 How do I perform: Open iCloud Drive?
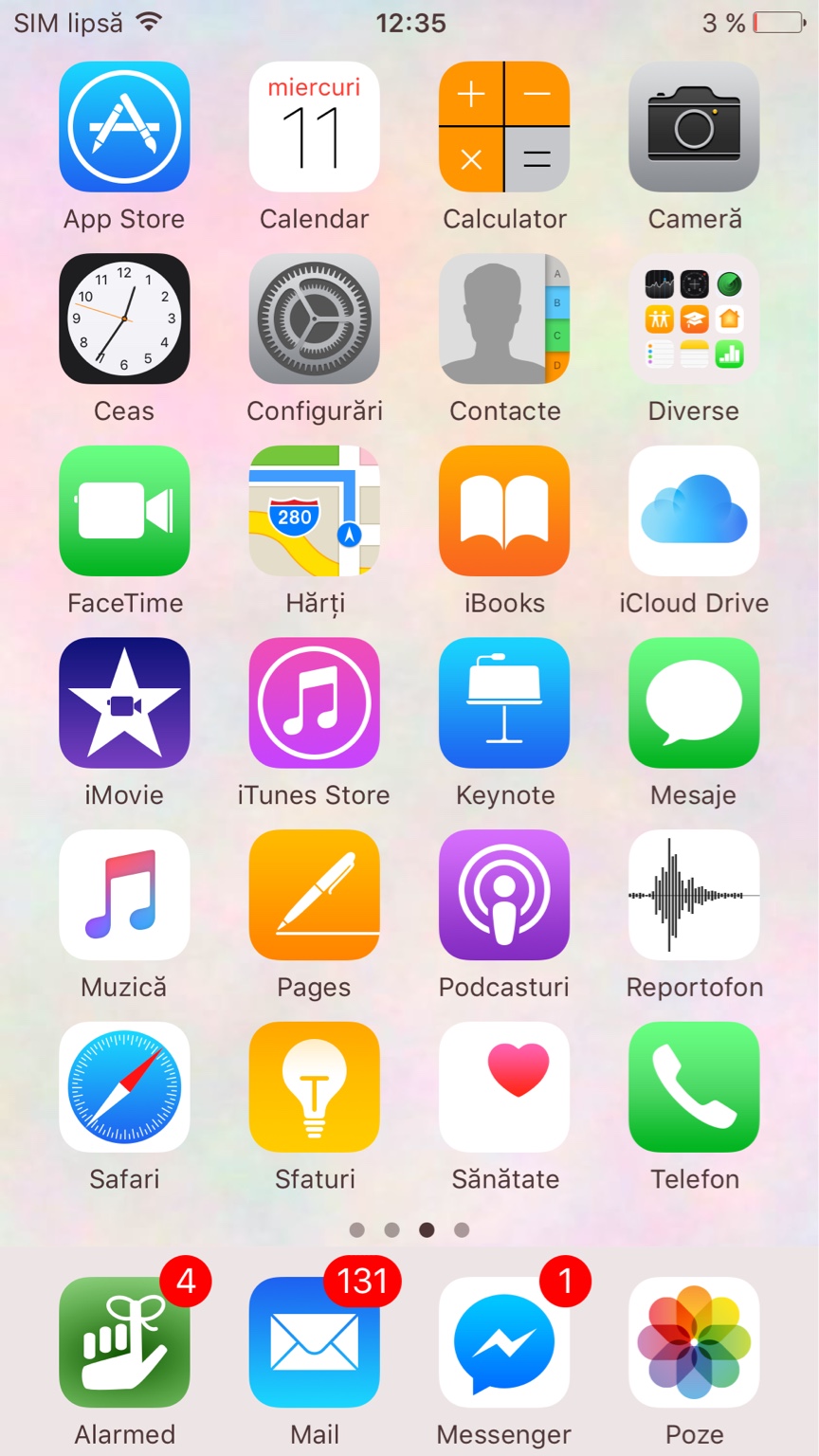694,511
